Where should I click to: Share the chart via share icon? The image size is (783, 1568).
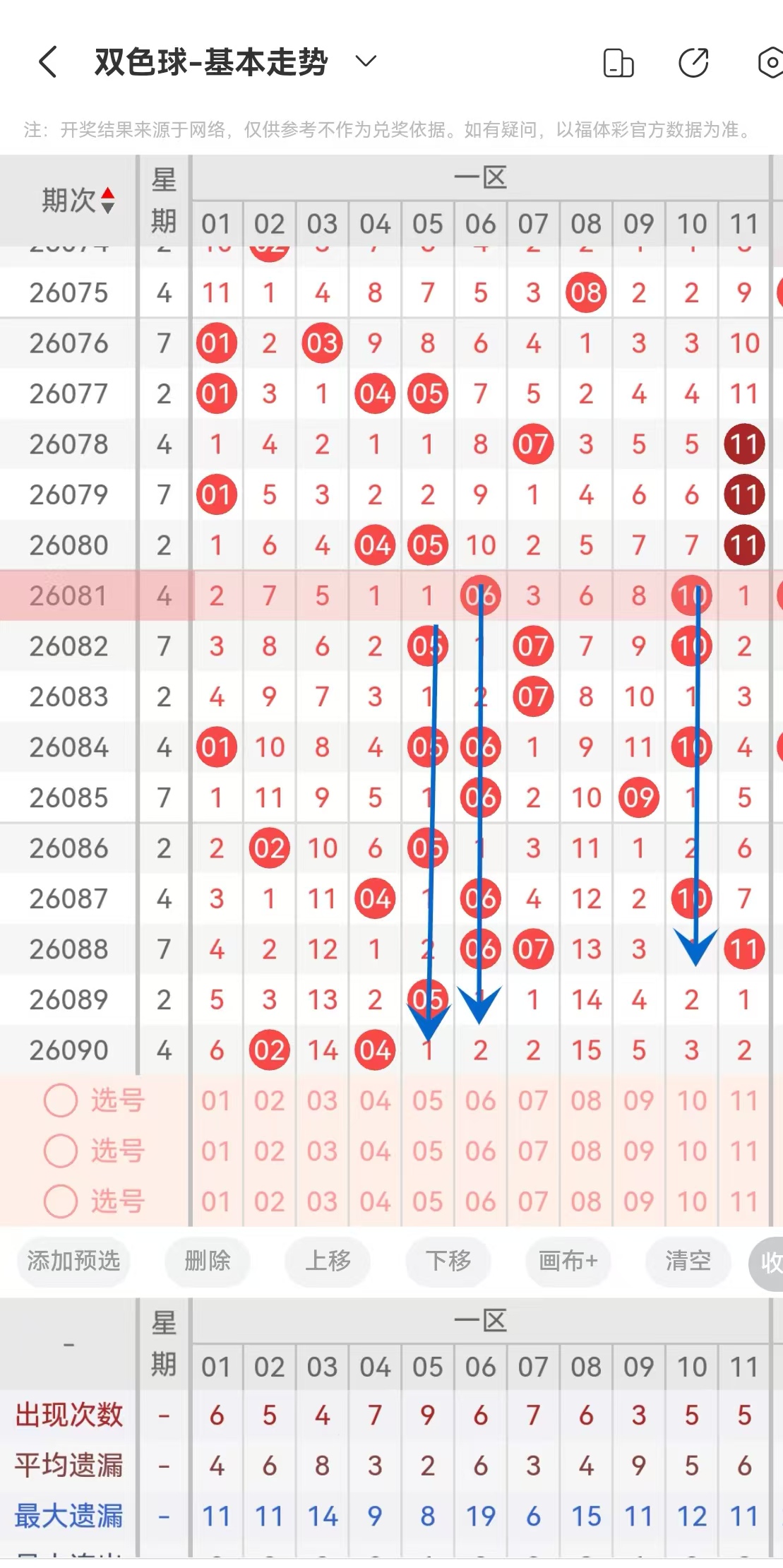pos(693,63)
